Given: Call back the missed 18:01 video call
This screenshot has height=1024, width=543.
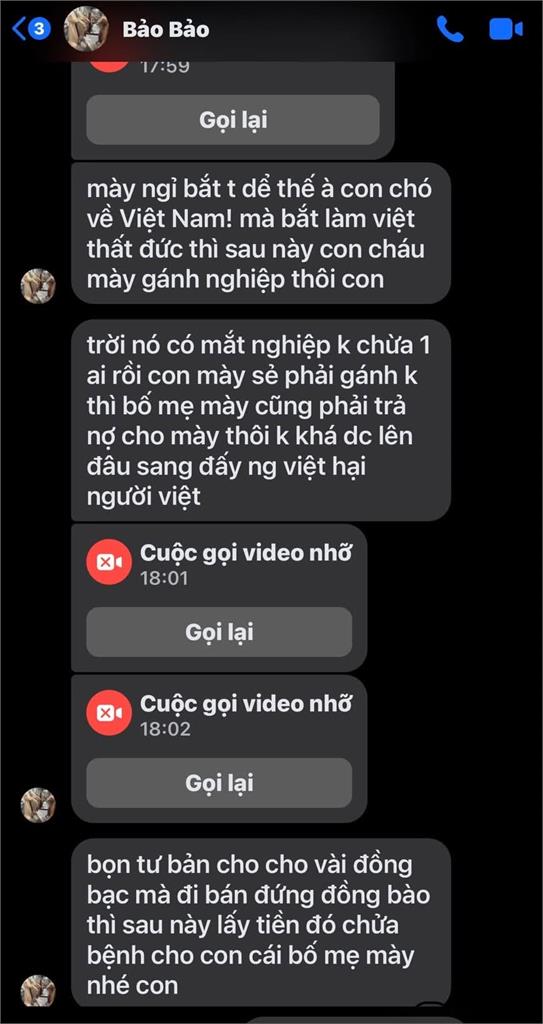Looking at the screenshot, I should pyautogui.click(x=219, y=632).
